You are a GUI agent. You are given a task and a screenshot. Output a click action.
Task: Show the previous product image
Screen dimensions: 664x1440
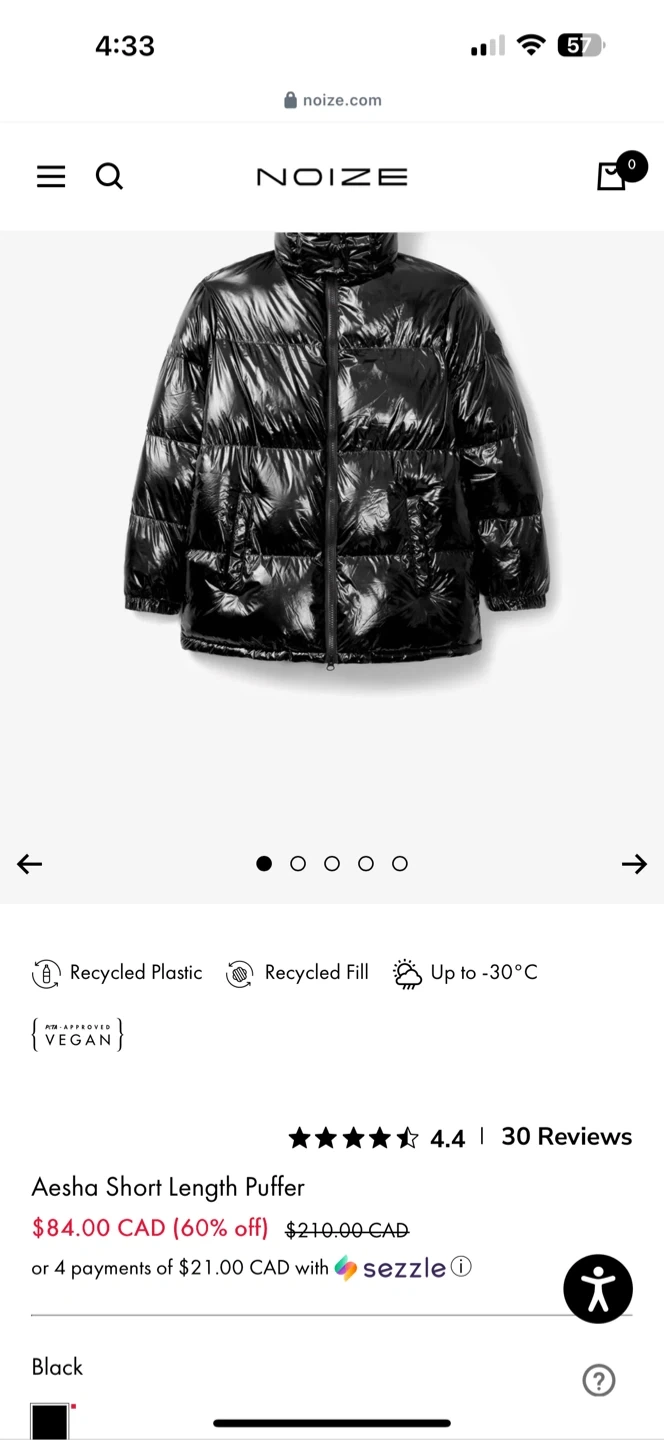coord(30,864)
